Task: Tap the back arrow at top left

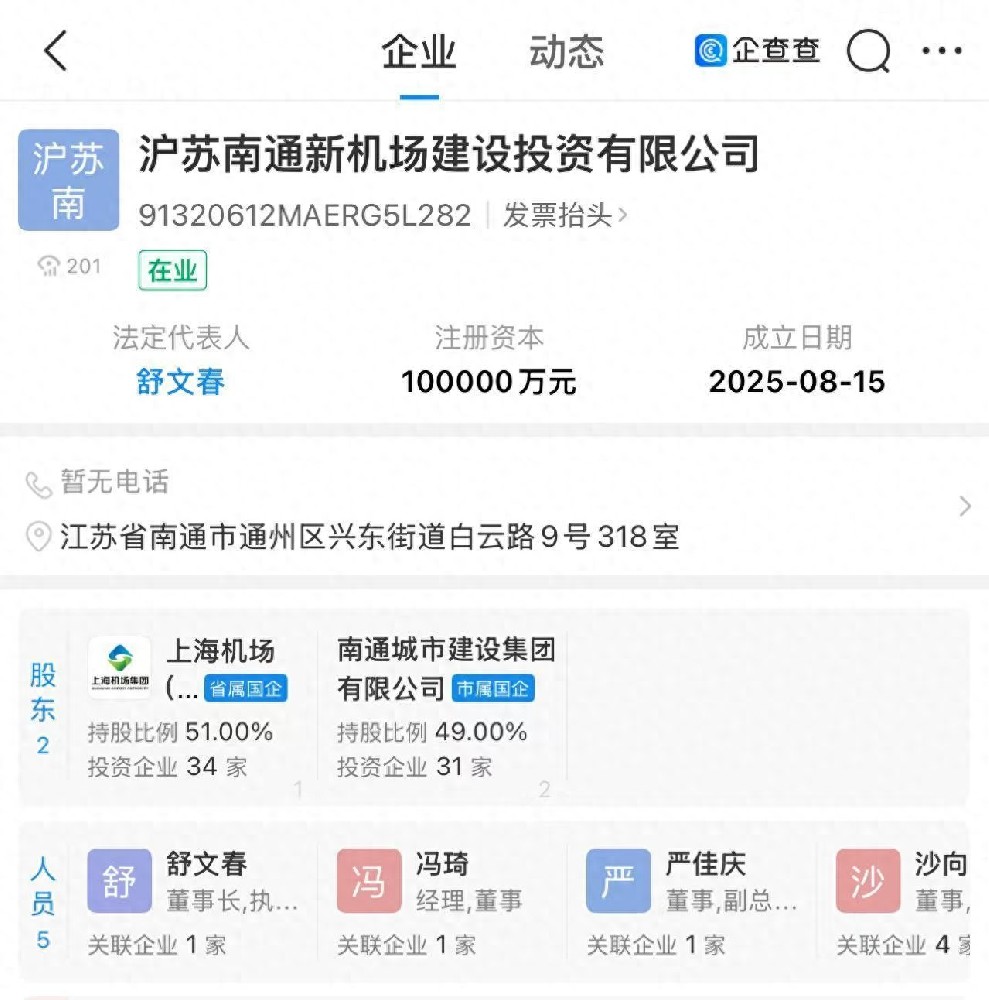Action: (57, 52)
